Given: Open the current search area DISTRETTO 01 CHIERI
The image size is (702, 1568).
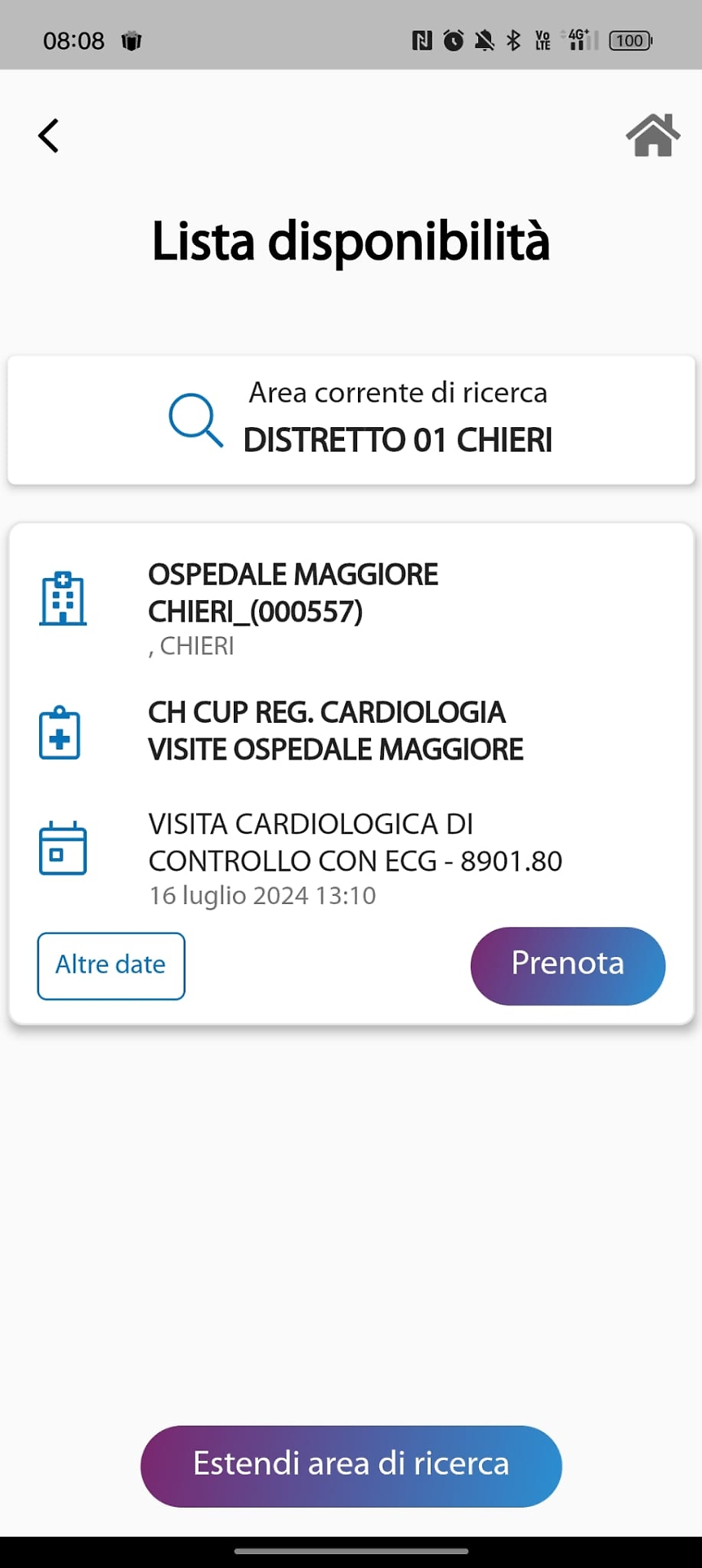Looking at the screenshot, I should point(351,420).
